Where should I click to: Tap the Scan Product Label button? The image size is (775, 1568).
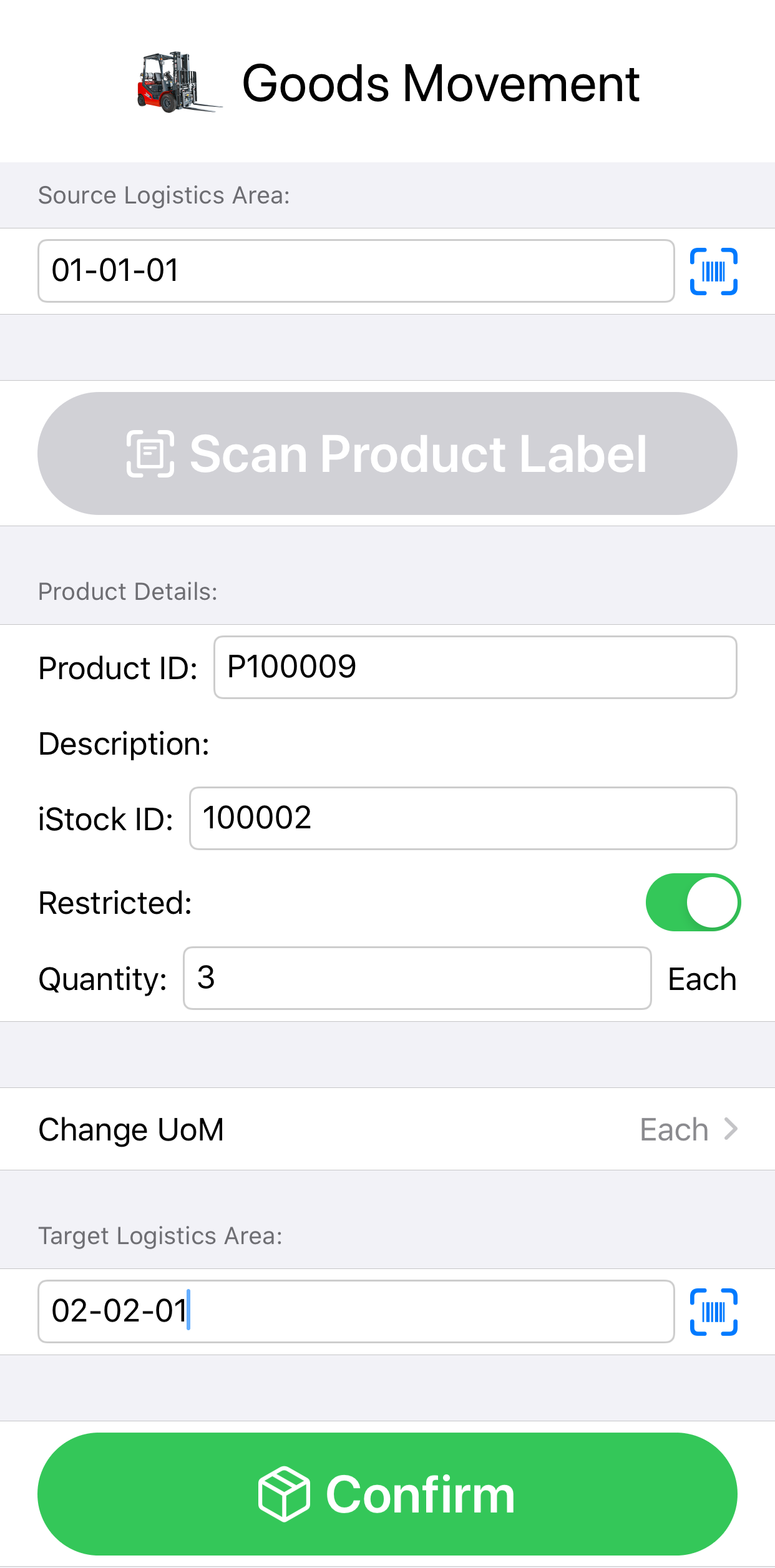pyautogui.click(x=387, y=454)
